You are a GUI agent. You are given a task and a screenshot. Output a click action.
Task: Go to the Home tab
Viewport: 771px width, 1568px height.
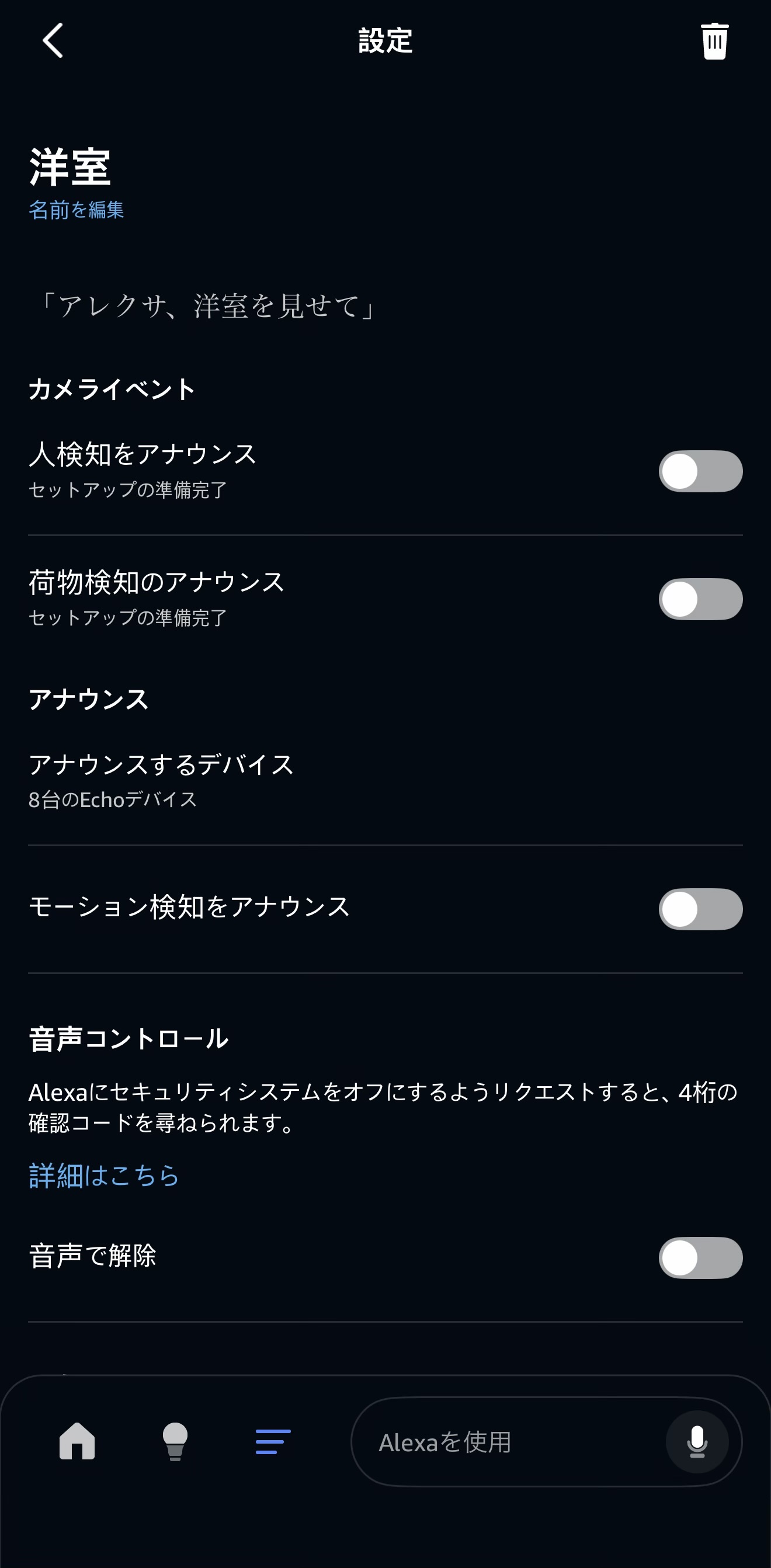tap(77, 1441)
